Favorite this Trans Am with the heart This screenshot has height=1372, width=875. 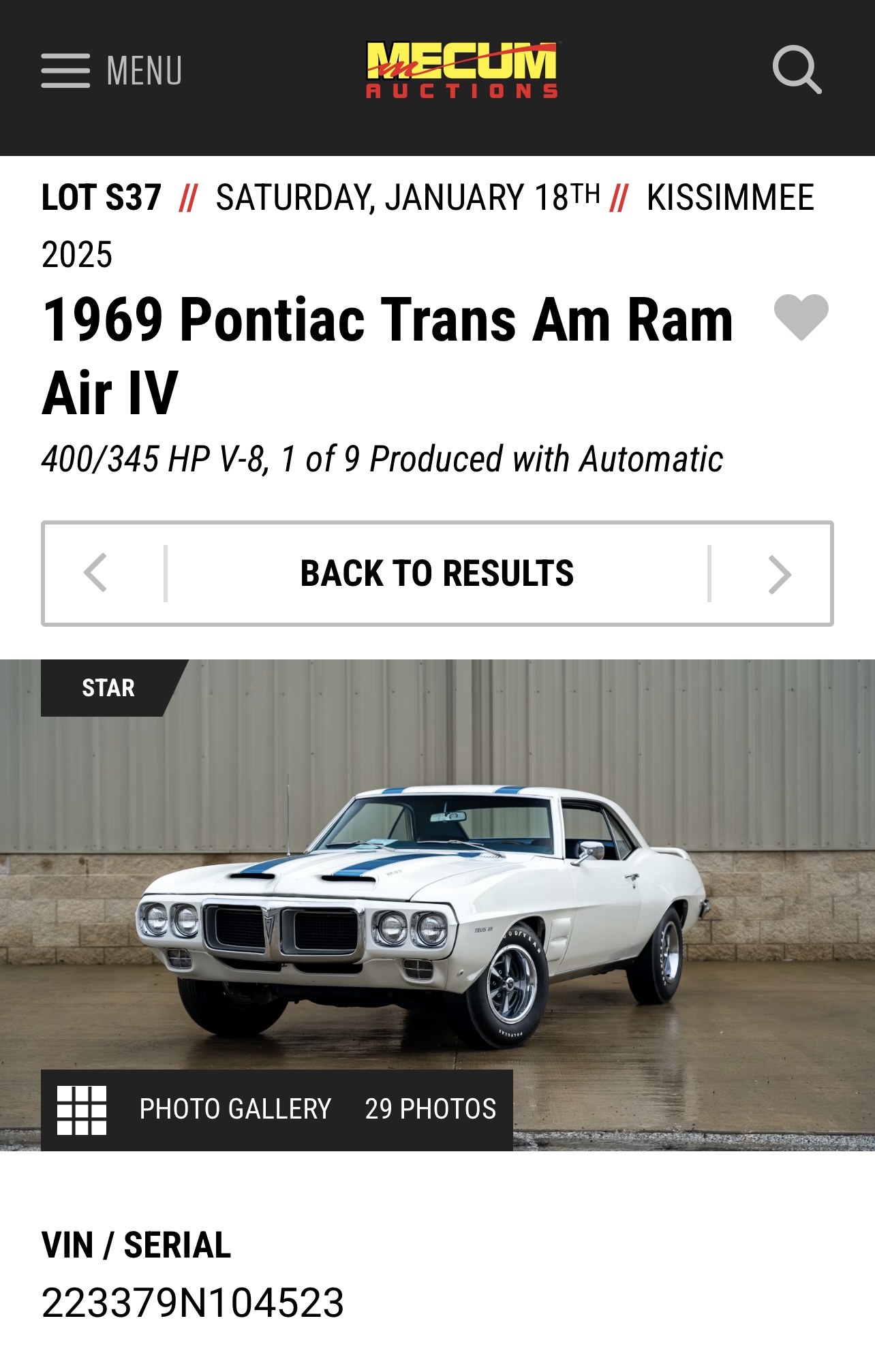pos(801,317)
